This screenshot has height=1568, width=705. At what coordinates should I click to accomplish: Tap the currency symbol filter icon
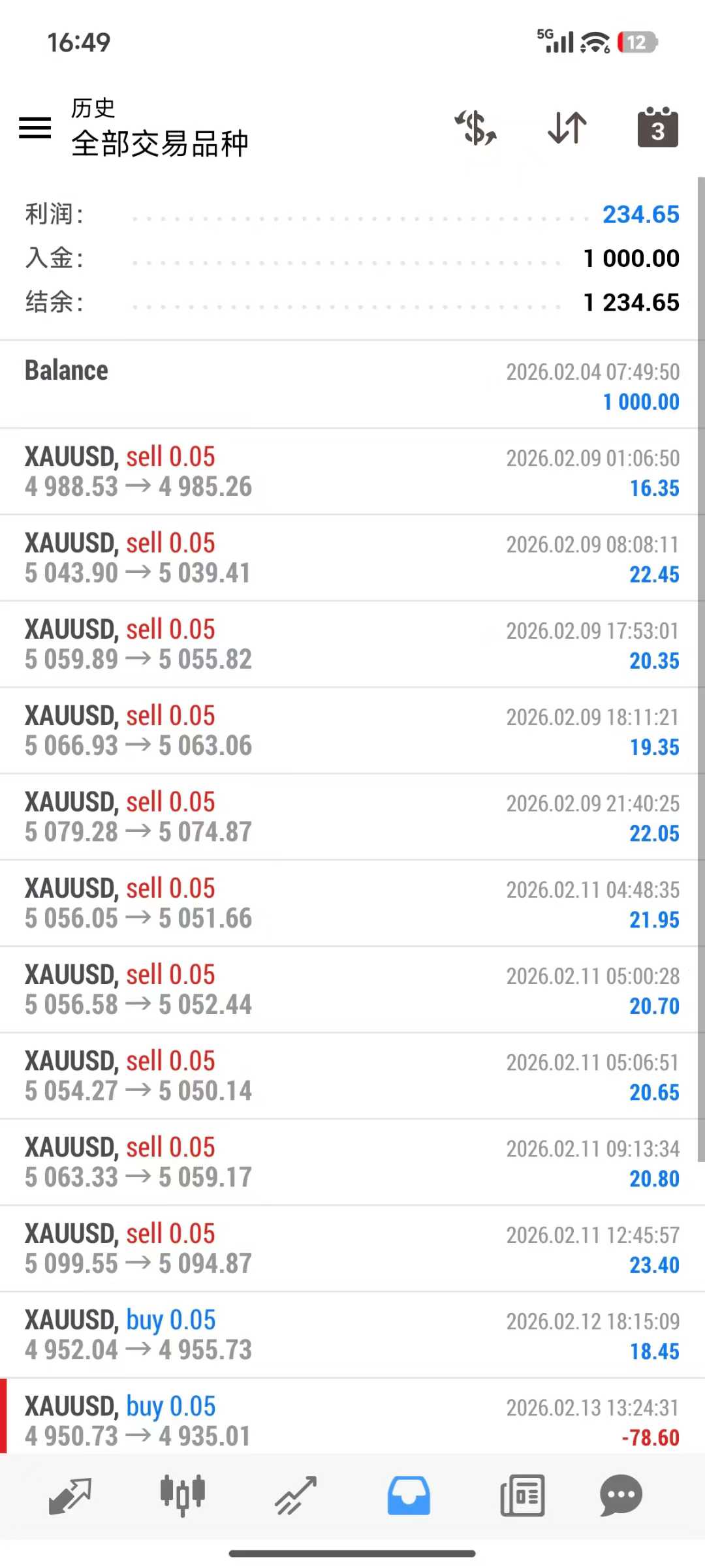(476, 128)
